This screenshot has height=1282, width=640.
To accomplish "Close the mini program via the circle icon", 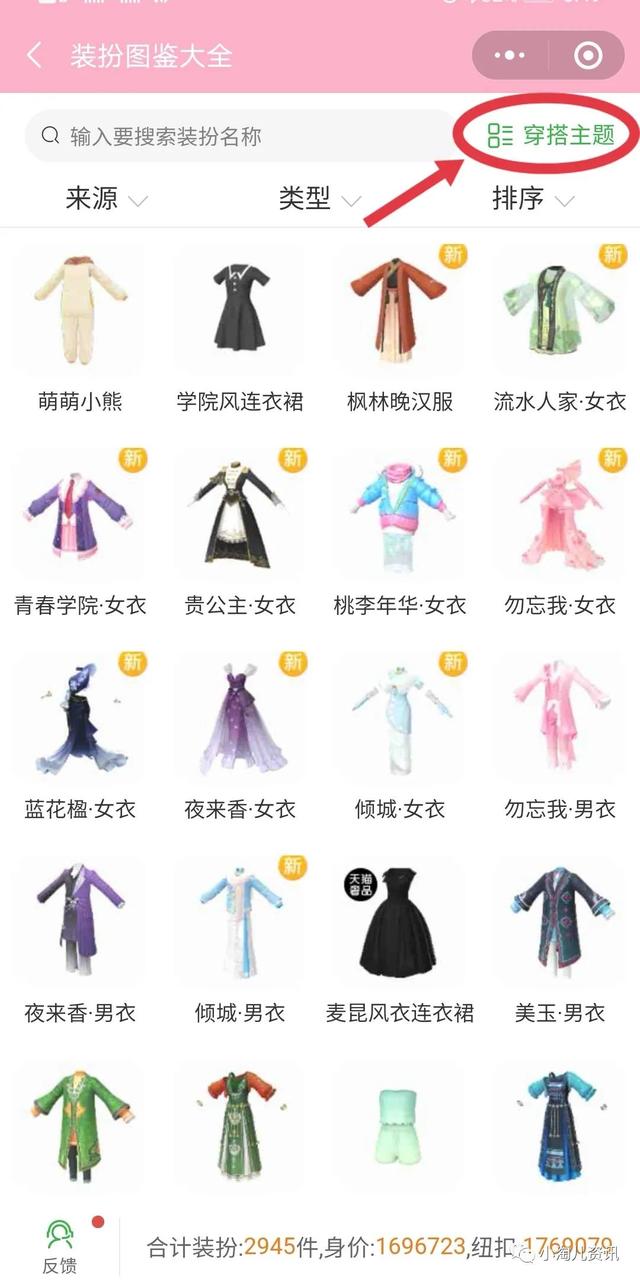I will (x=588, y=55).
